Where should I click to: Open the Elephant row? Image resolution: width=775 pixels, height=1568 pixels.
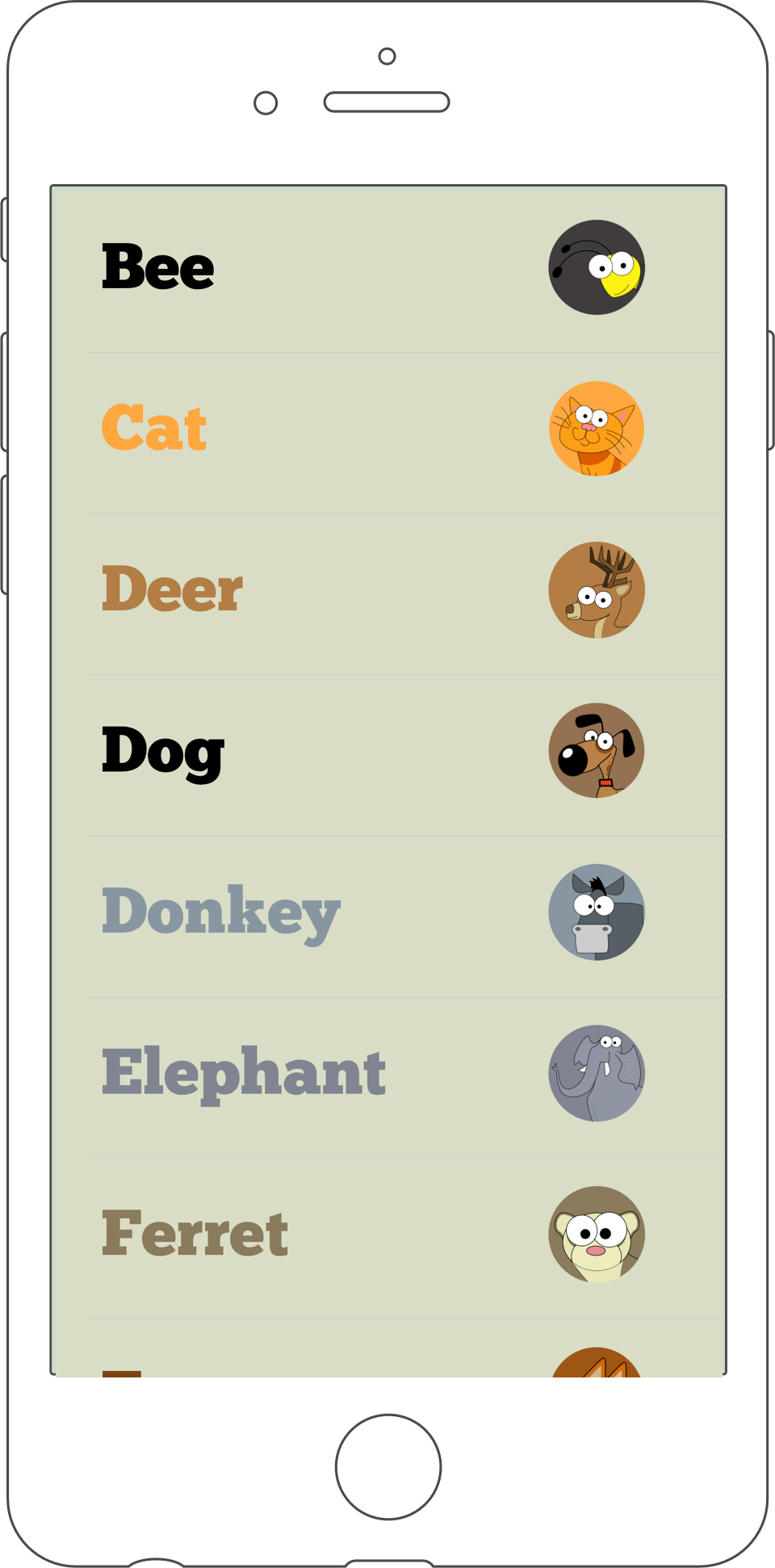click(387, 1074)
